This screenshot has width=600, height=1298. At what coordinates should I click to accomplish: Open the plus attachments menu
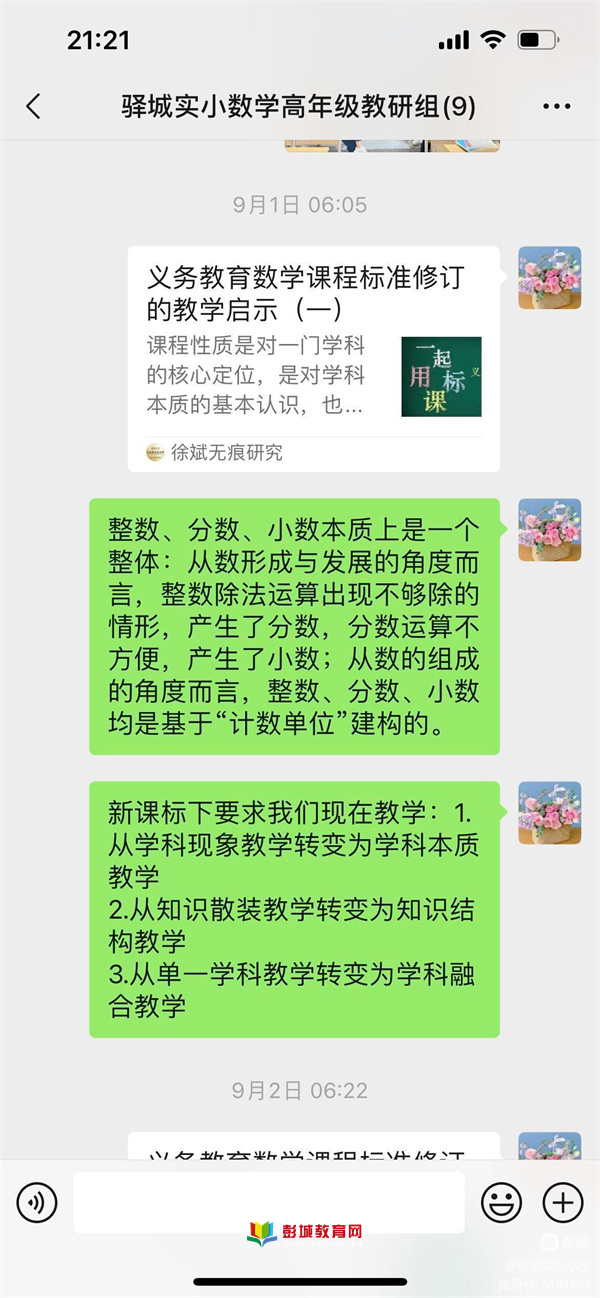pos(562,1202)
